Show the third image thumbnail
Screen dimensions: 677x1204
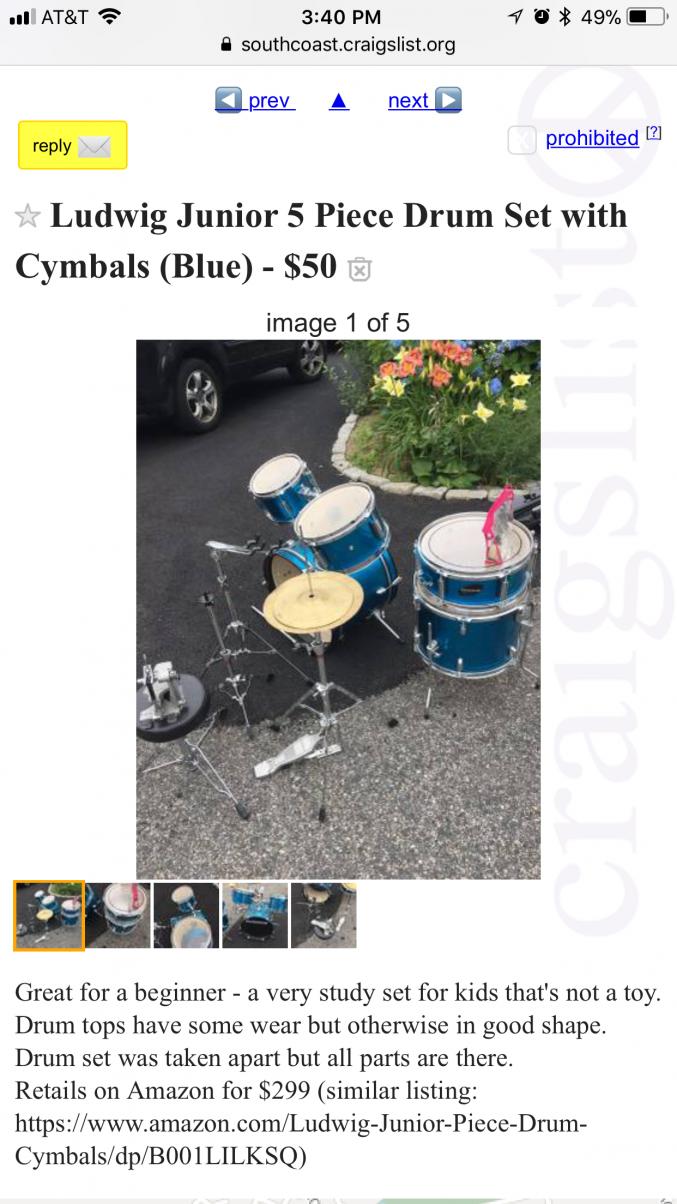coord(186,915)
